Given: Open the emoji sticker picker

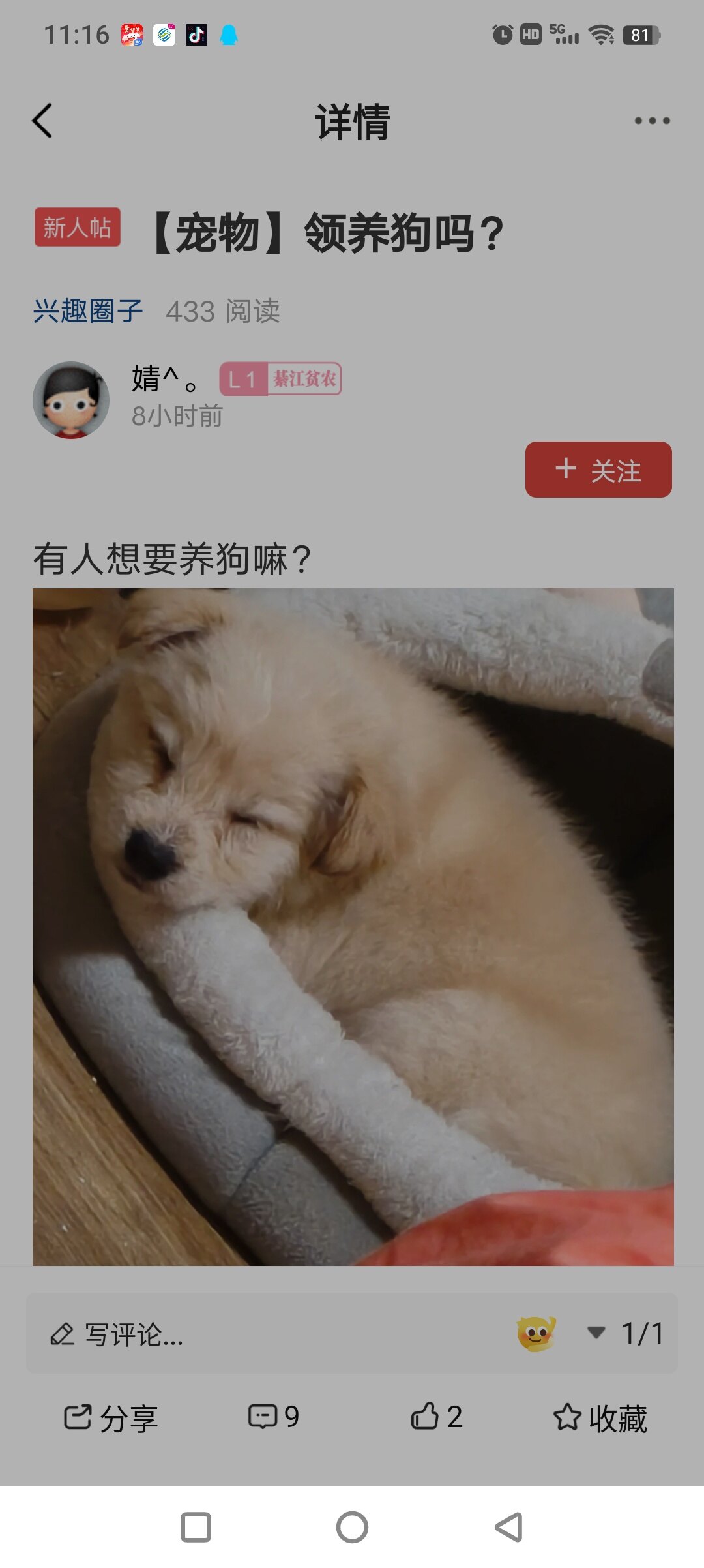Looking at the screenshot, I should [536, 1333].
